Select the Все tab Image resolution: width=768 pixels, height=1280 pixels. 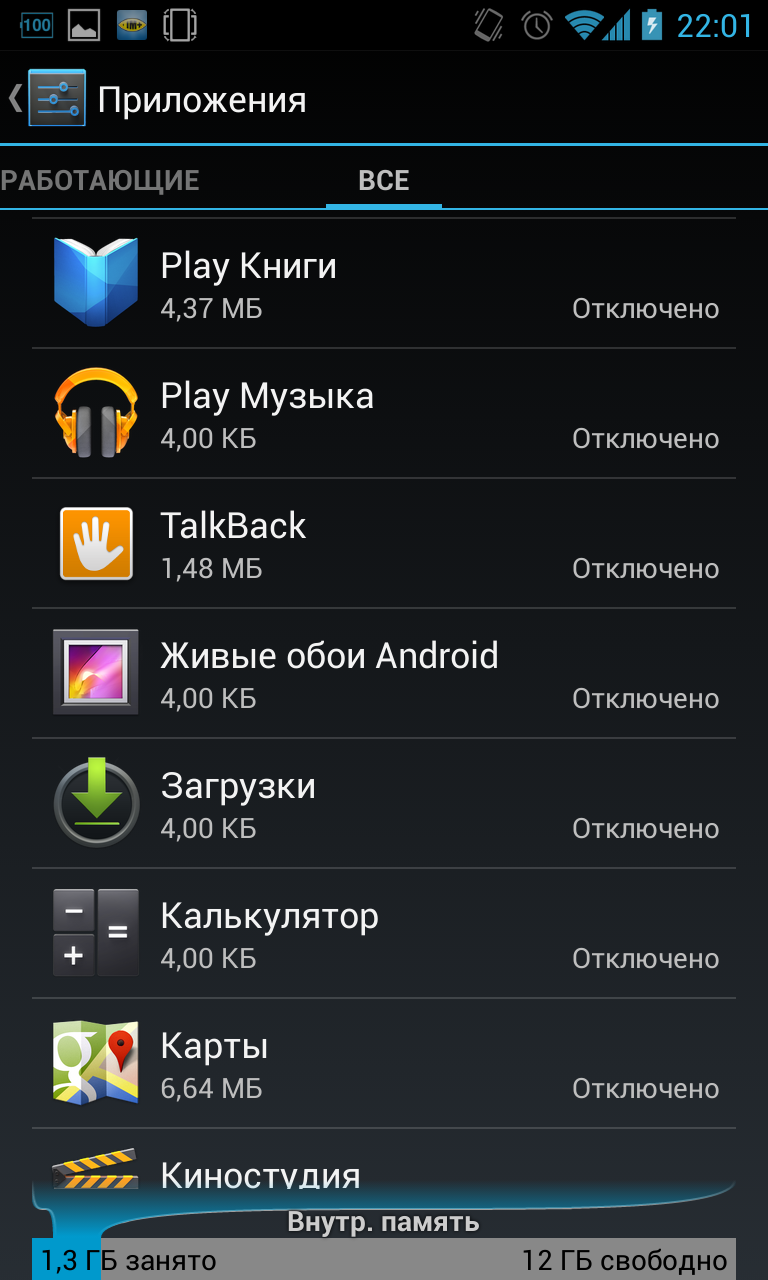(384, 180)
